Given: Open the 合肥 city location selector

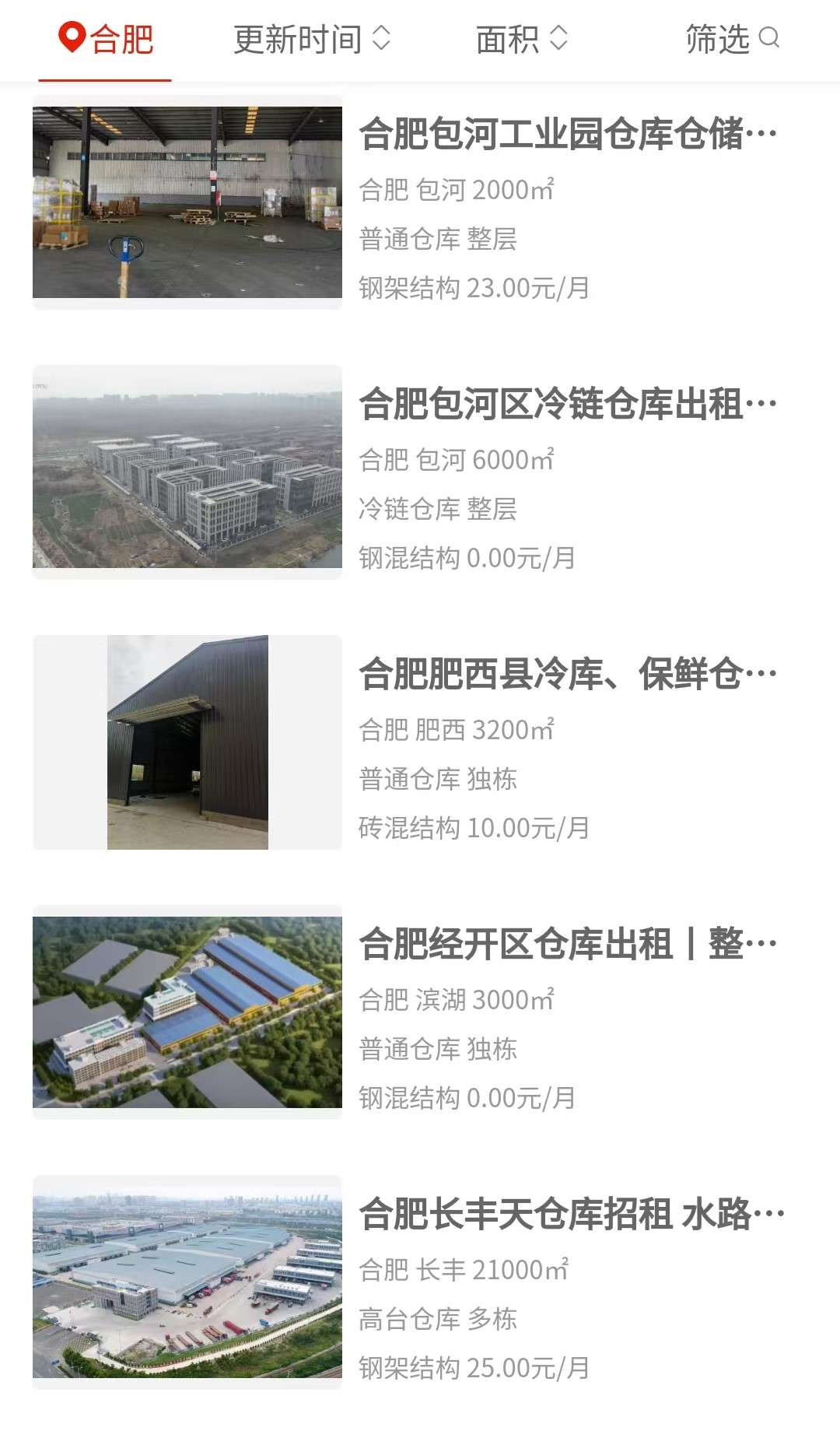Looking at the screenshot, I should tap(106, 39).
